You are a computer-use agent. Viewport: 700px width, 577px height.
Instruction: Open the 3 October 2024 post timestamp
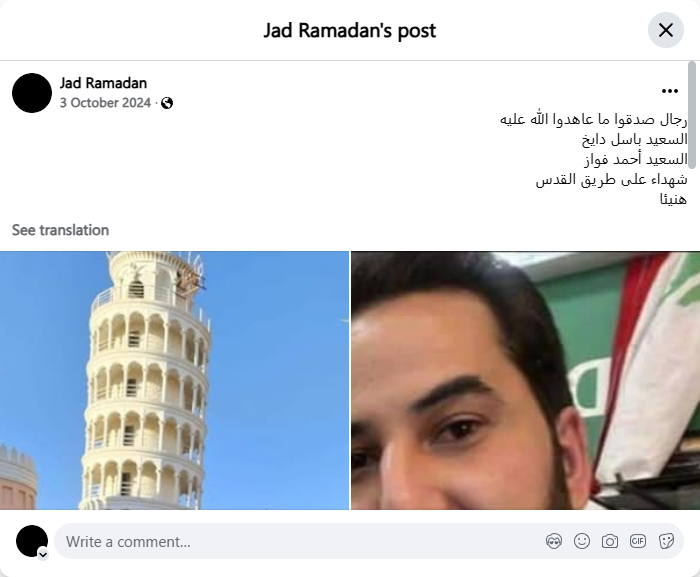[105, 103]
